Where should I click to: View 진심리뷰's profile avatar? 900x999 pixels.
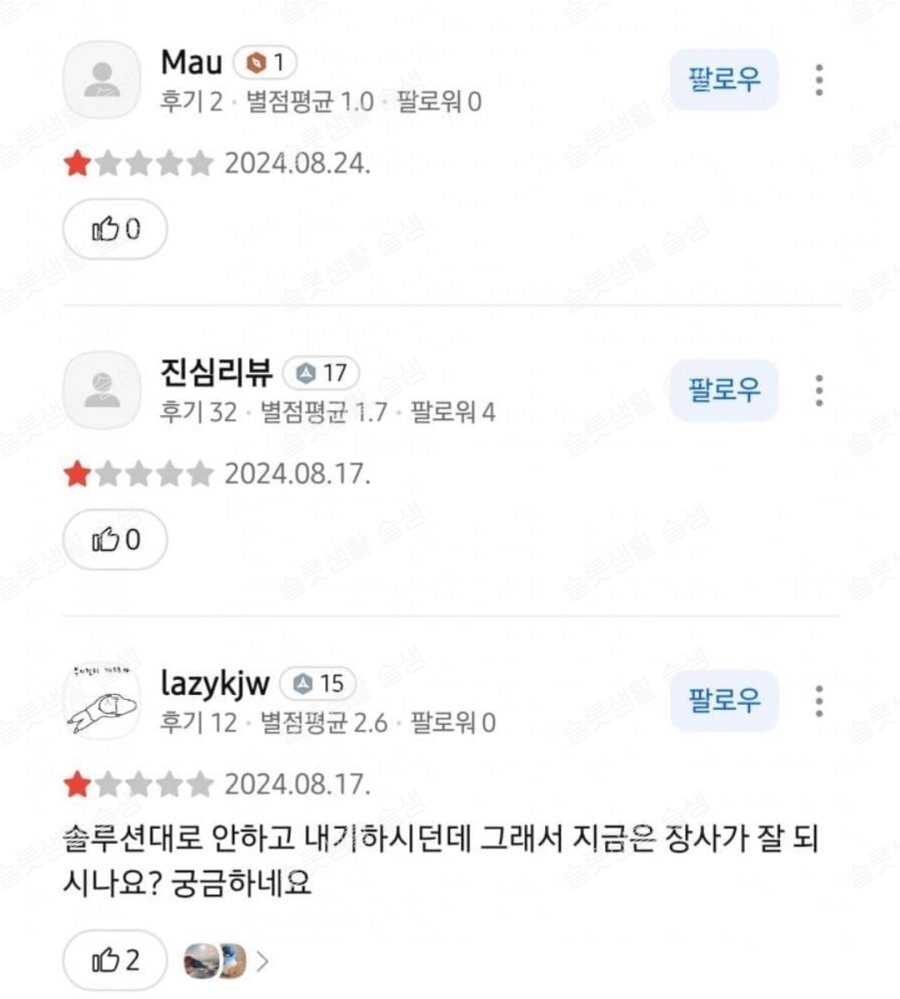pyautogui.click(x=101, y=389)
